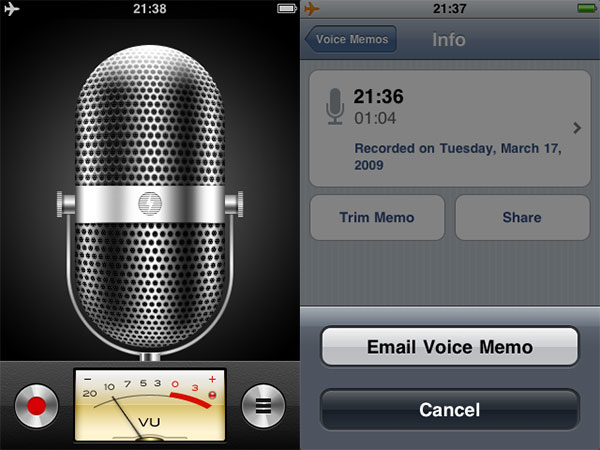This screenshot has width=600, height=450.
Task: Choose Email Voice Memo
Action: click(x=449, y=347)
